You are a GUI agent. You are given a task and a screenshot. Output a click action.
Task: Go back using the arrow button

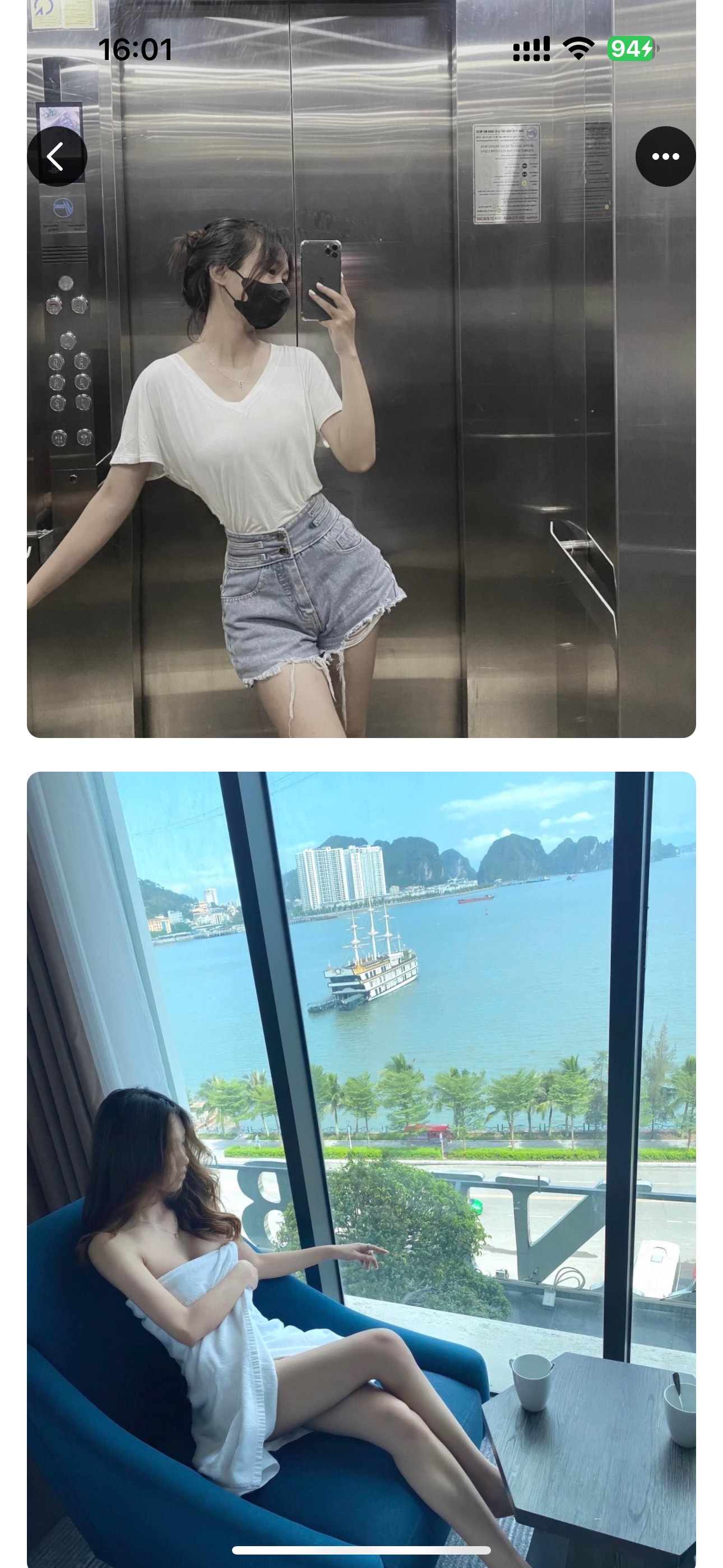(57, 156)
